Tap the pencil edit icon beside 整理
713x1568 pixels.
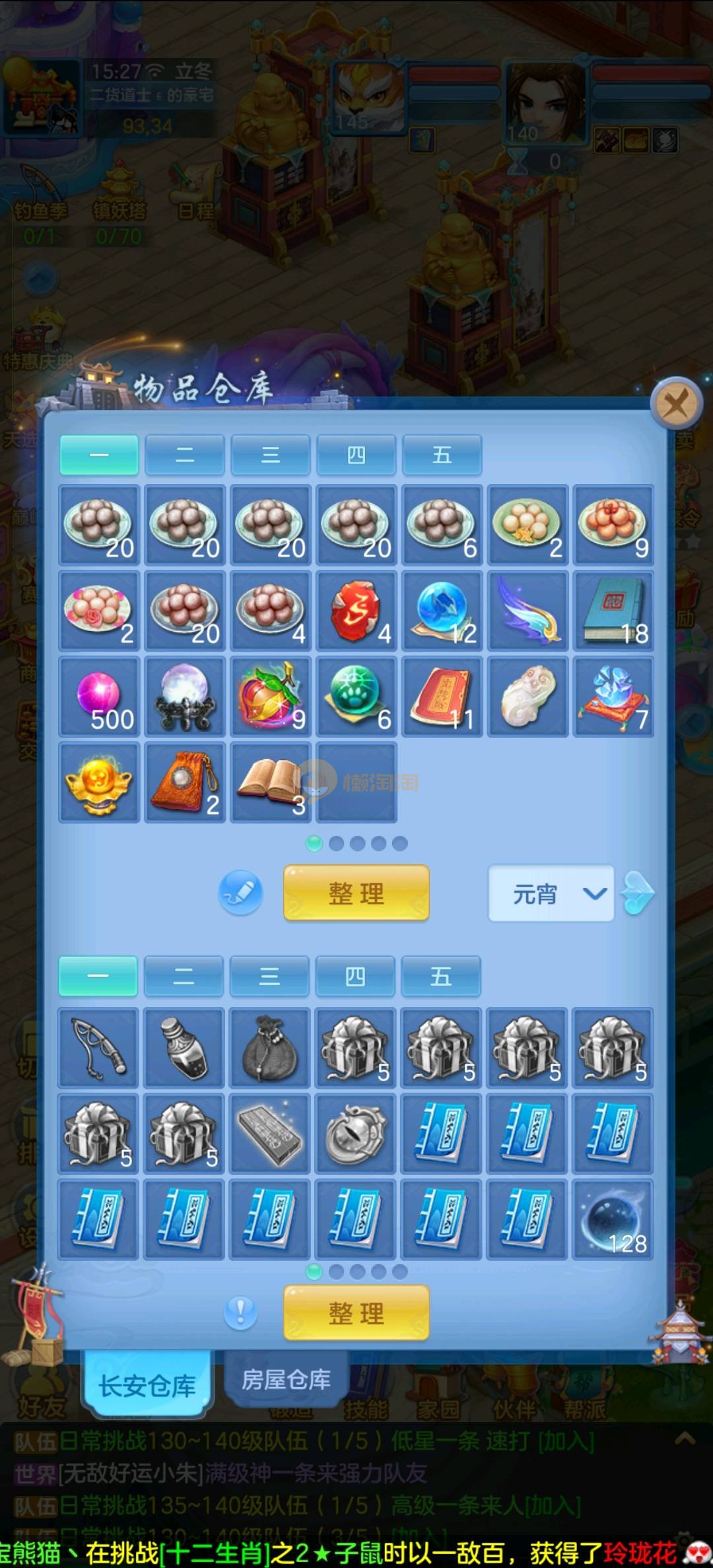pos(240,893)
